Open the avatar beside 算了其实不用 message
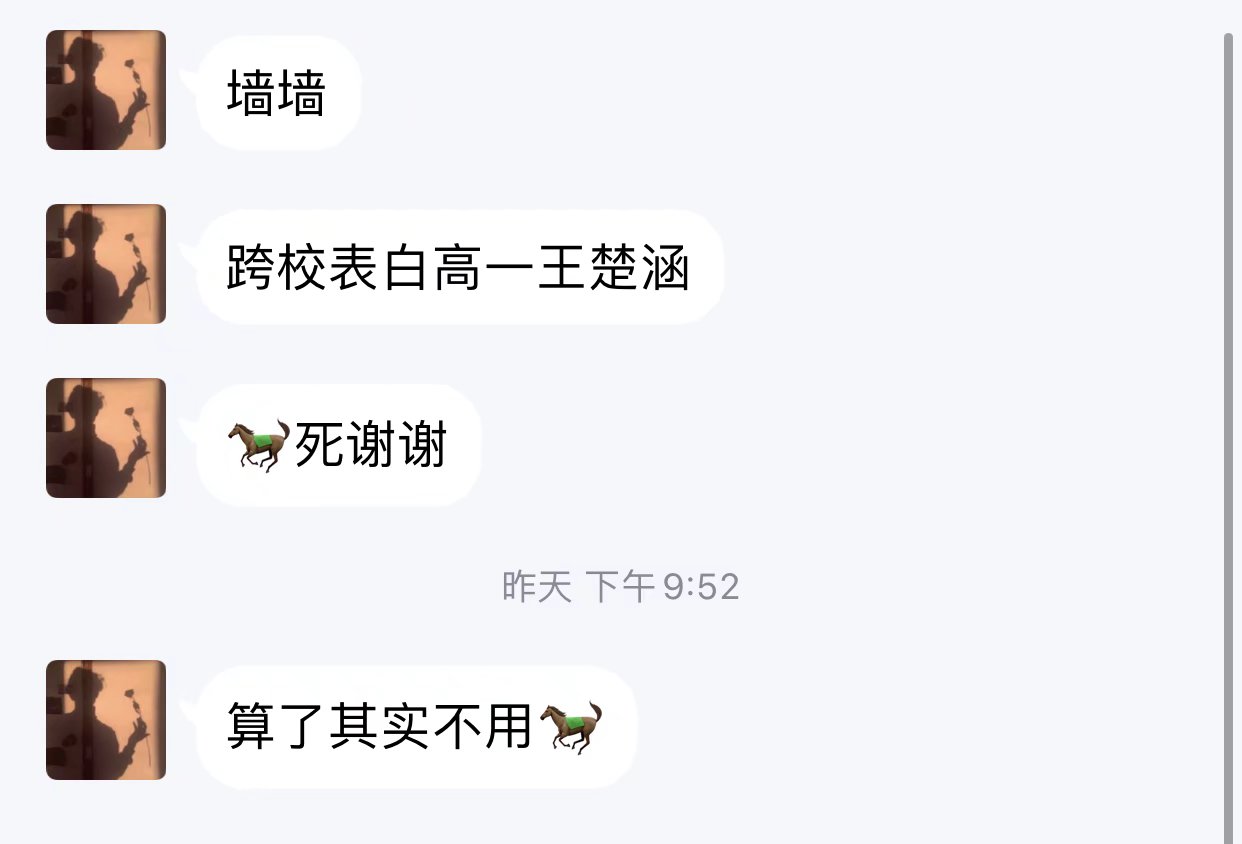 coord(106,720)
